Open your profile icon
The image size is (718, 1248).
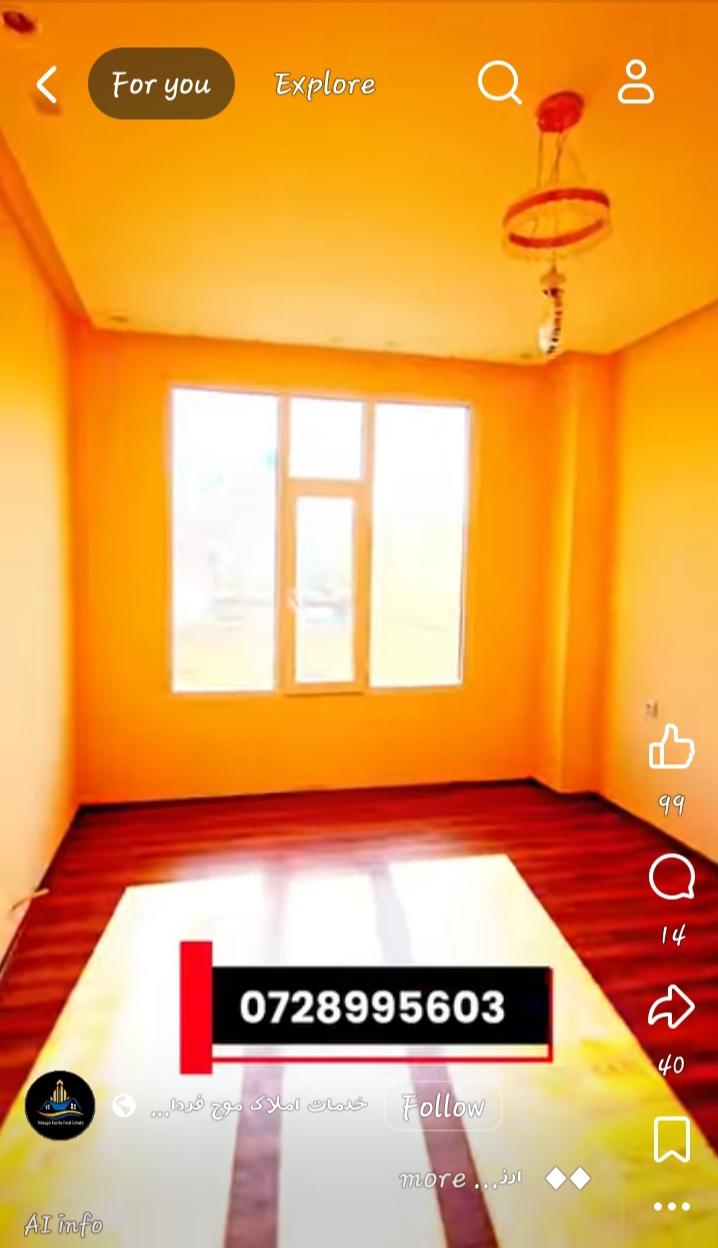[635, 83]
